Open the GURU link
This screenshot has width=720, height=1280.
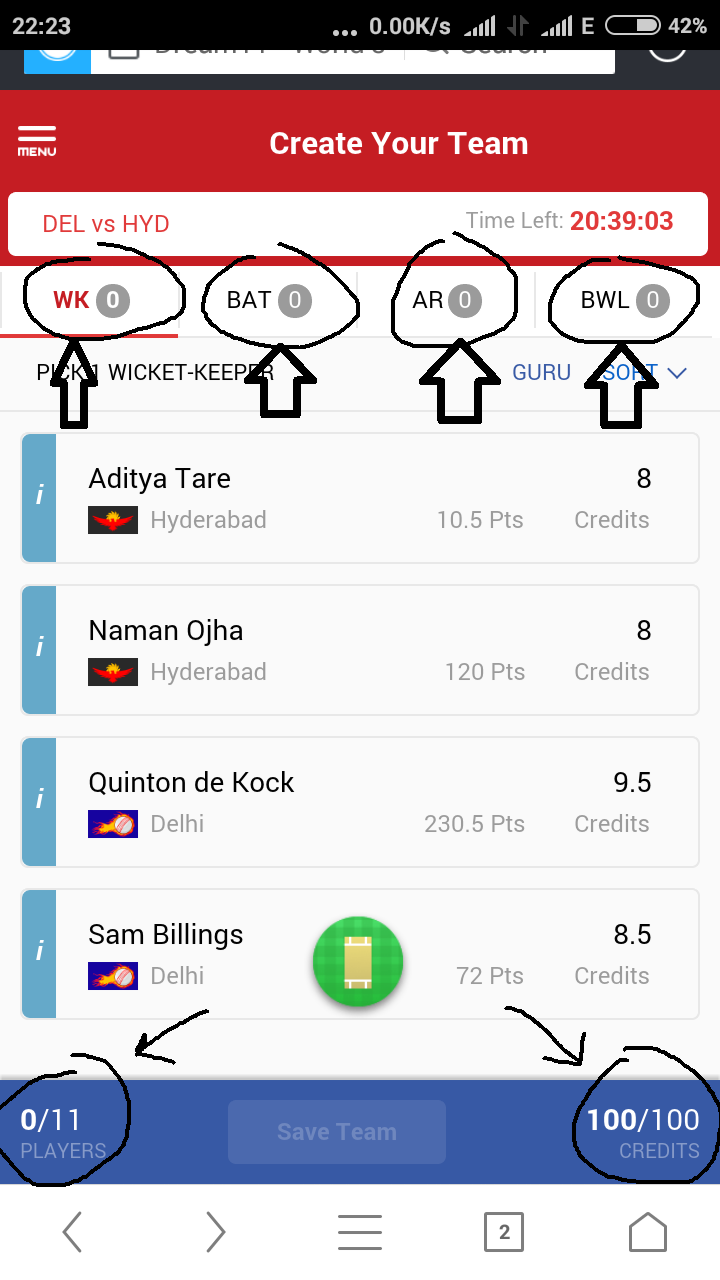(541, 373)
